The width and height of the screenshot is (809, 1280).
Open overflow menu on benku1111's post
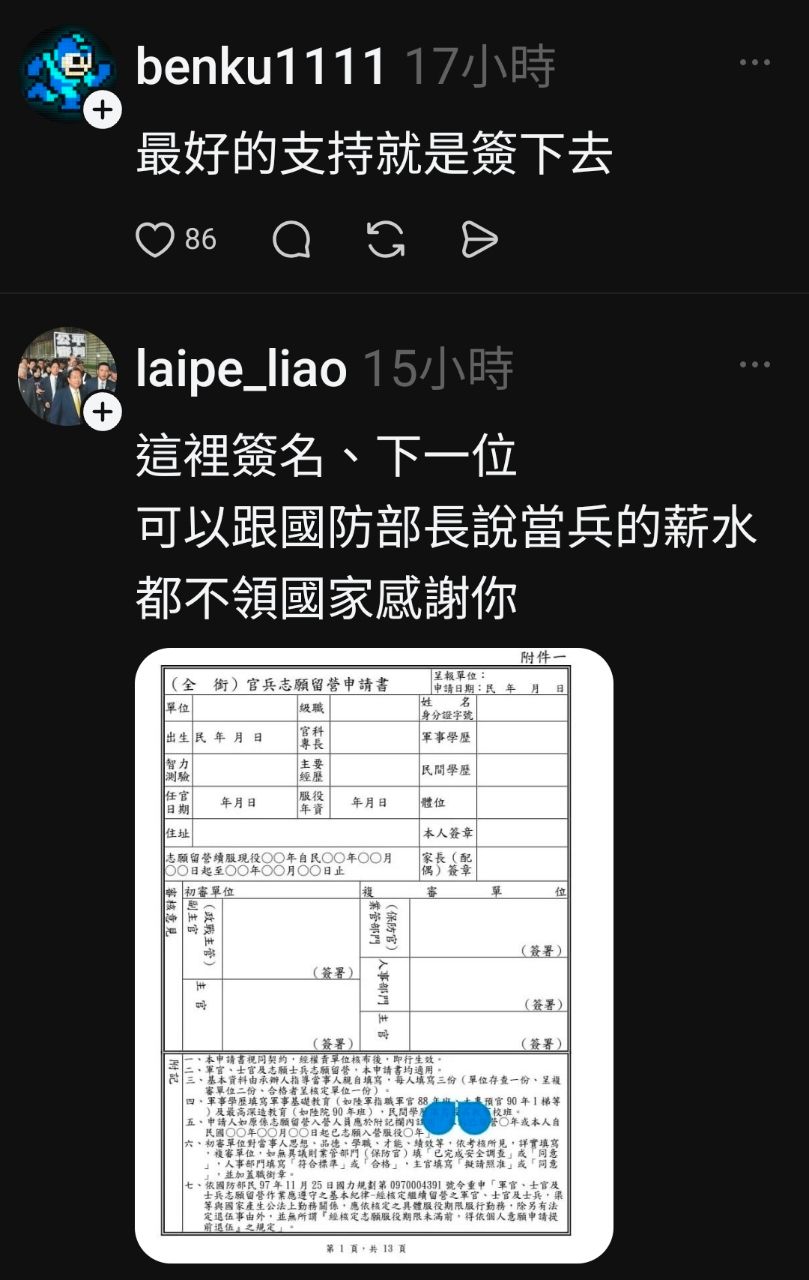(x=754, y=63)
